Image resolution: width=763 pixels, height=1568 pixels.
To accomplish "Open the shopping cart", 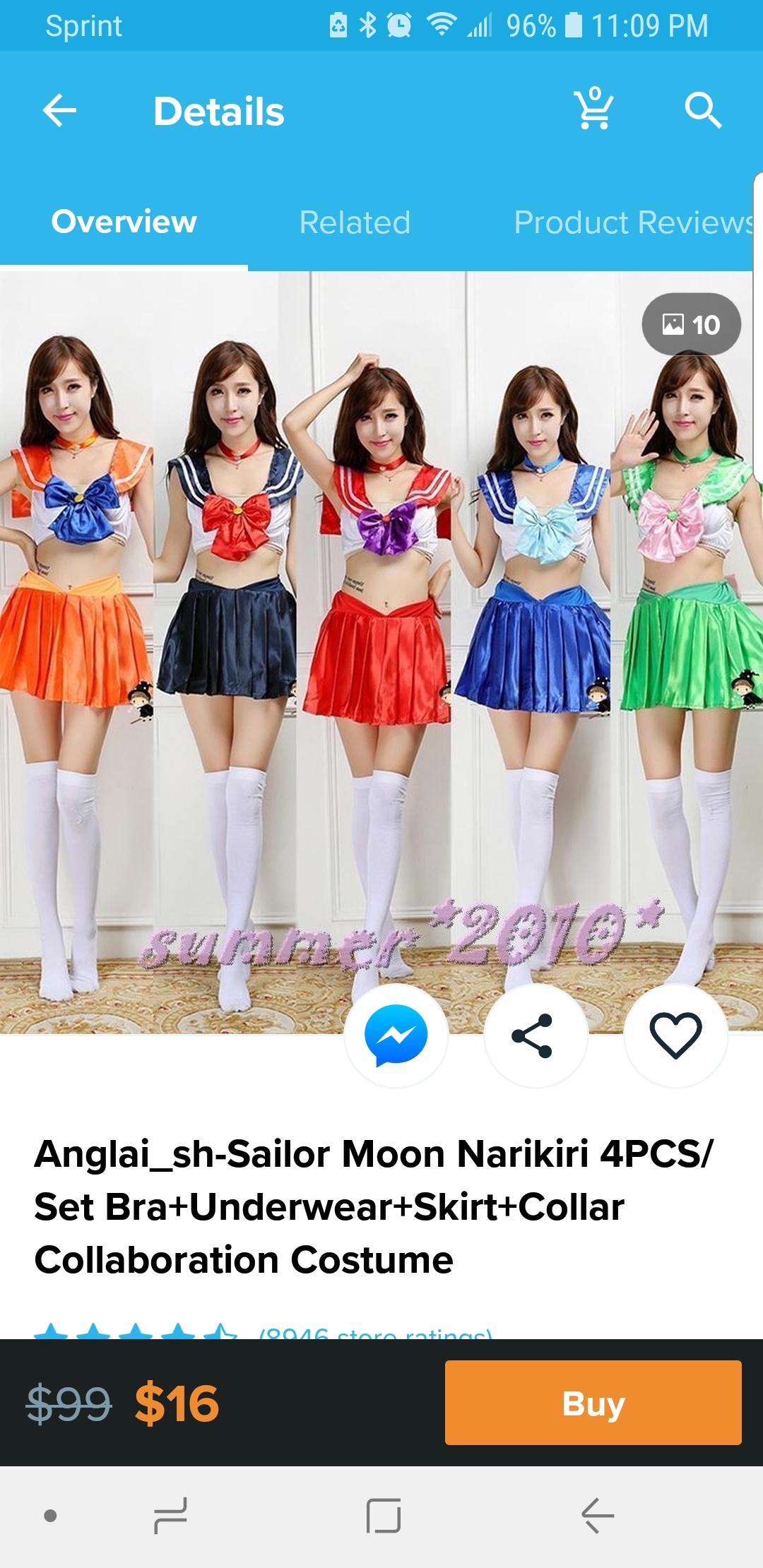I will coord(594,109).
